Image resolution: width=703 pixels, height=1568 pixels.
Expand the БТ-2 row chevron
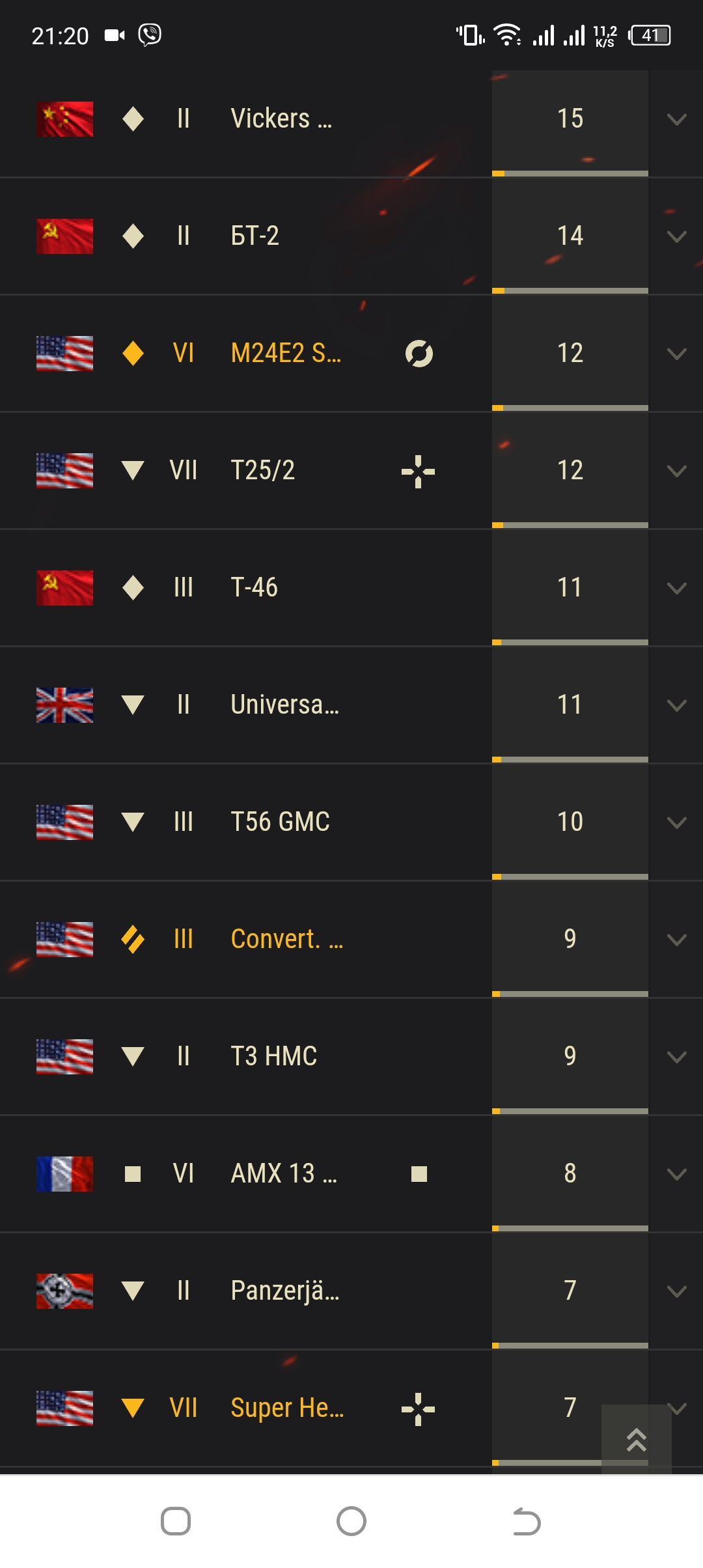(x=676, y=236)
